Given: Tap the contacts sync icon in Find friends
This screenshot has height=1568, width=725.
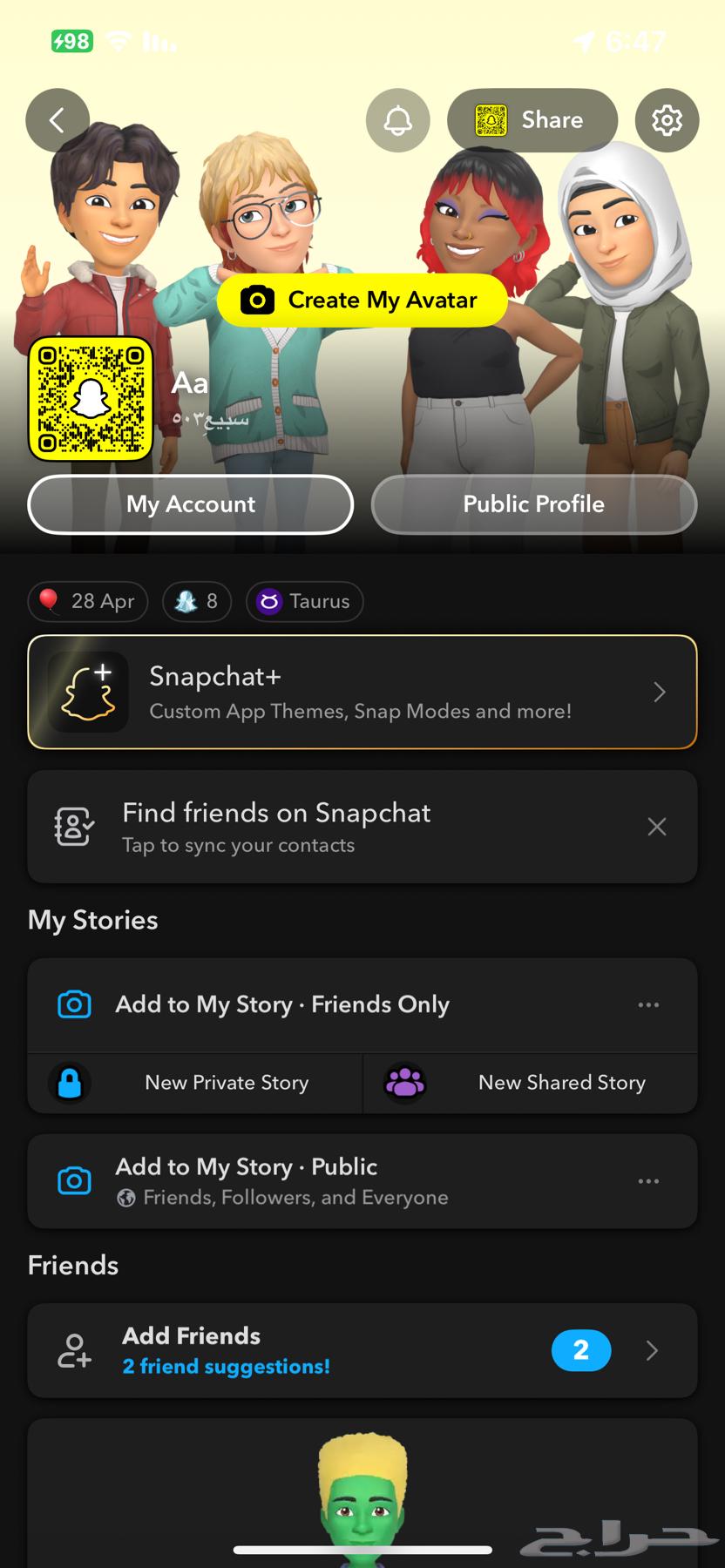Looking at the screenshot, I should (73, 826).
